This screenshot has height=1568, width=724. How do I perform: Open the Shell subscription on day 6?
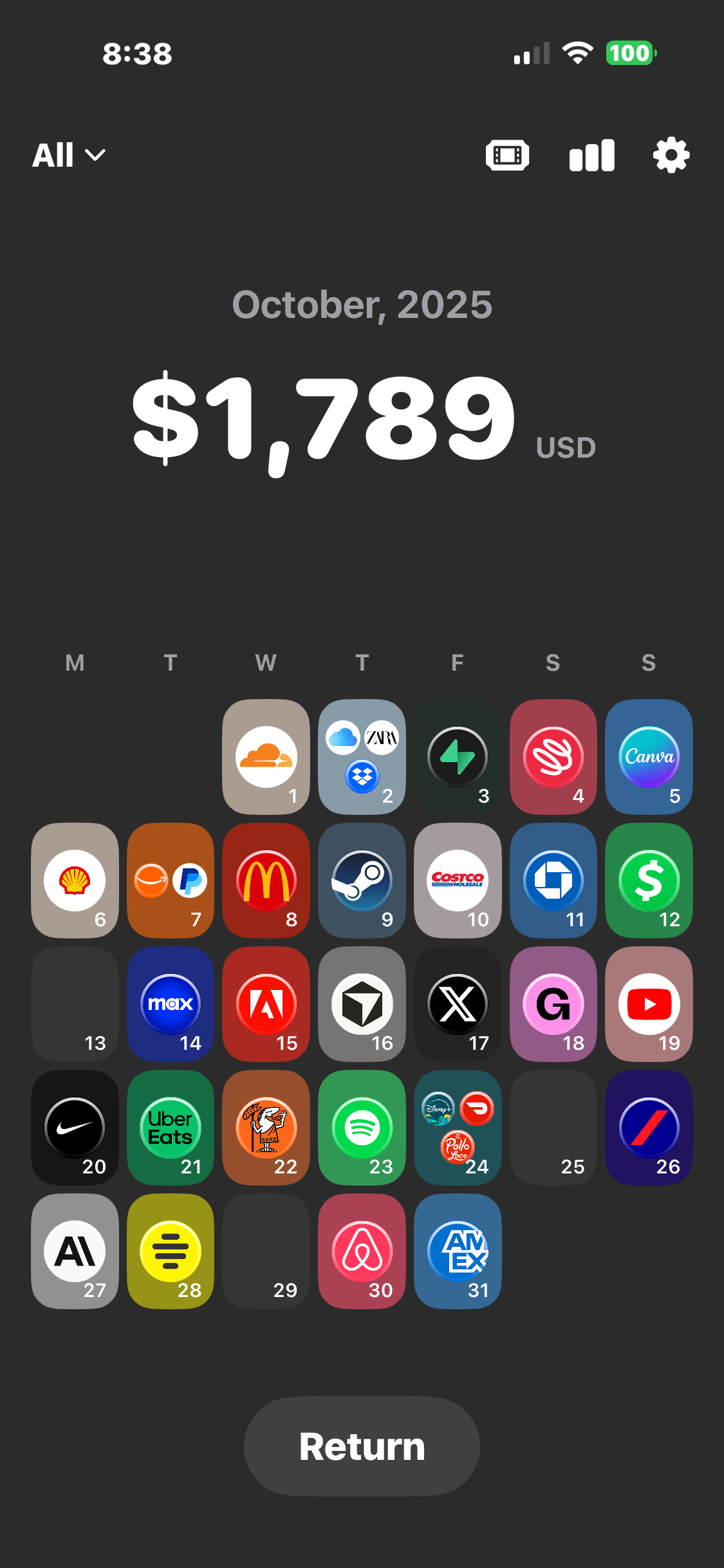(75, 881)
